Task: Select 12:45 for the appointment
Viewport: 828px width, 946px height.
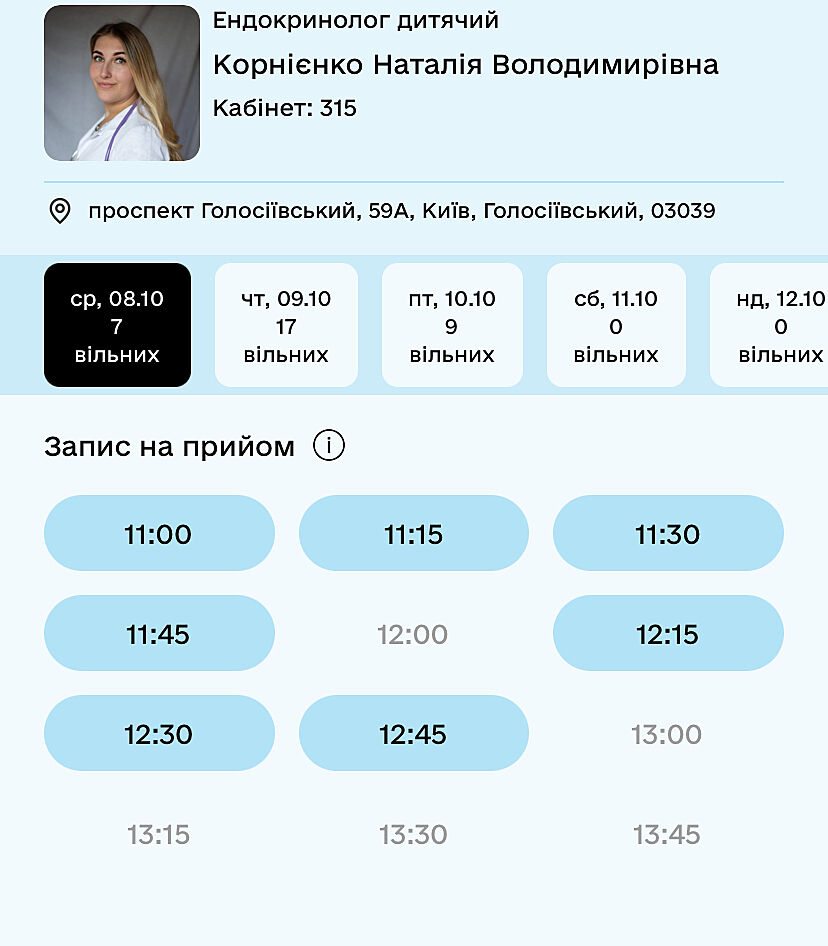Action: pyautogui.click(x=413, y=734)
